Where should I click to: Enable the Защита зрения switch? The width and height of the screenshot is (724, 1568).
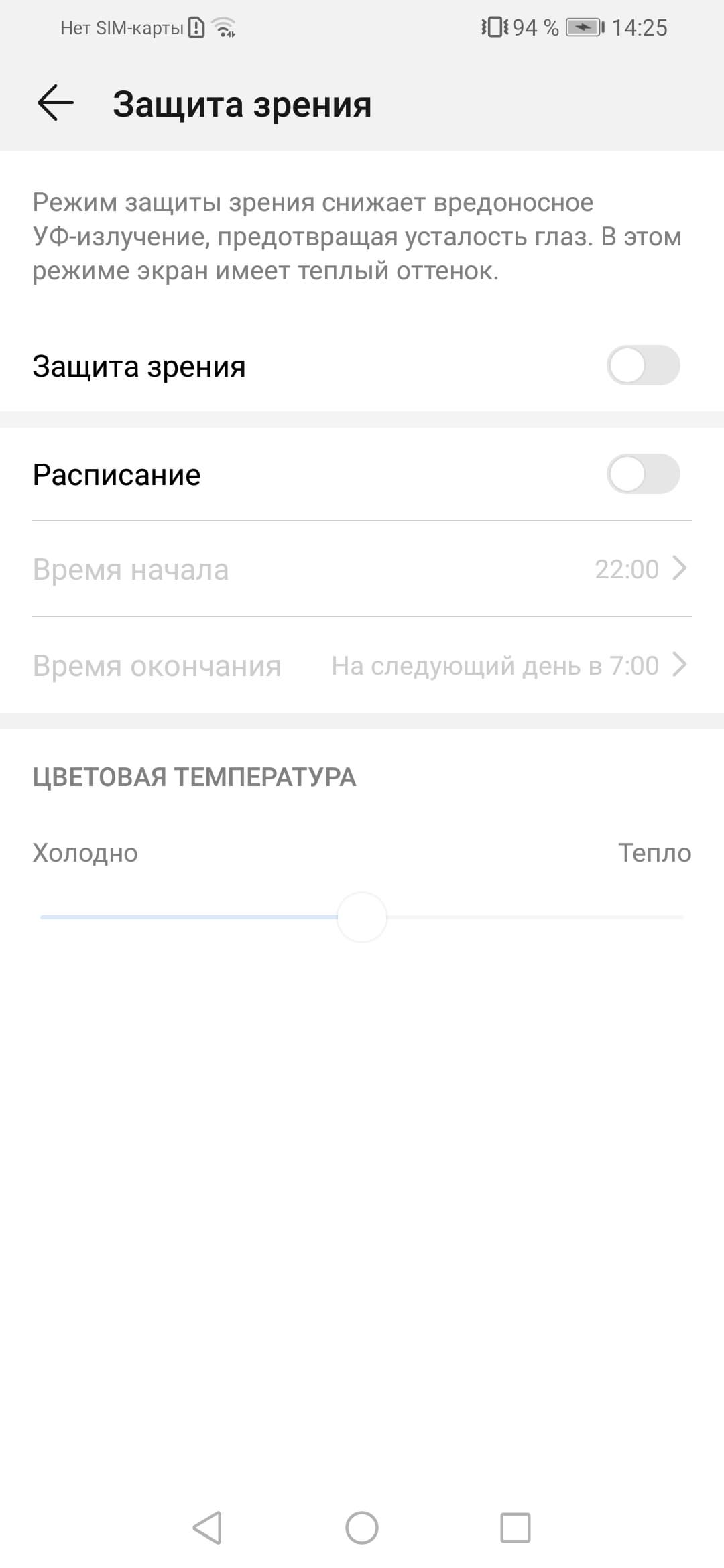coord(643,366)
